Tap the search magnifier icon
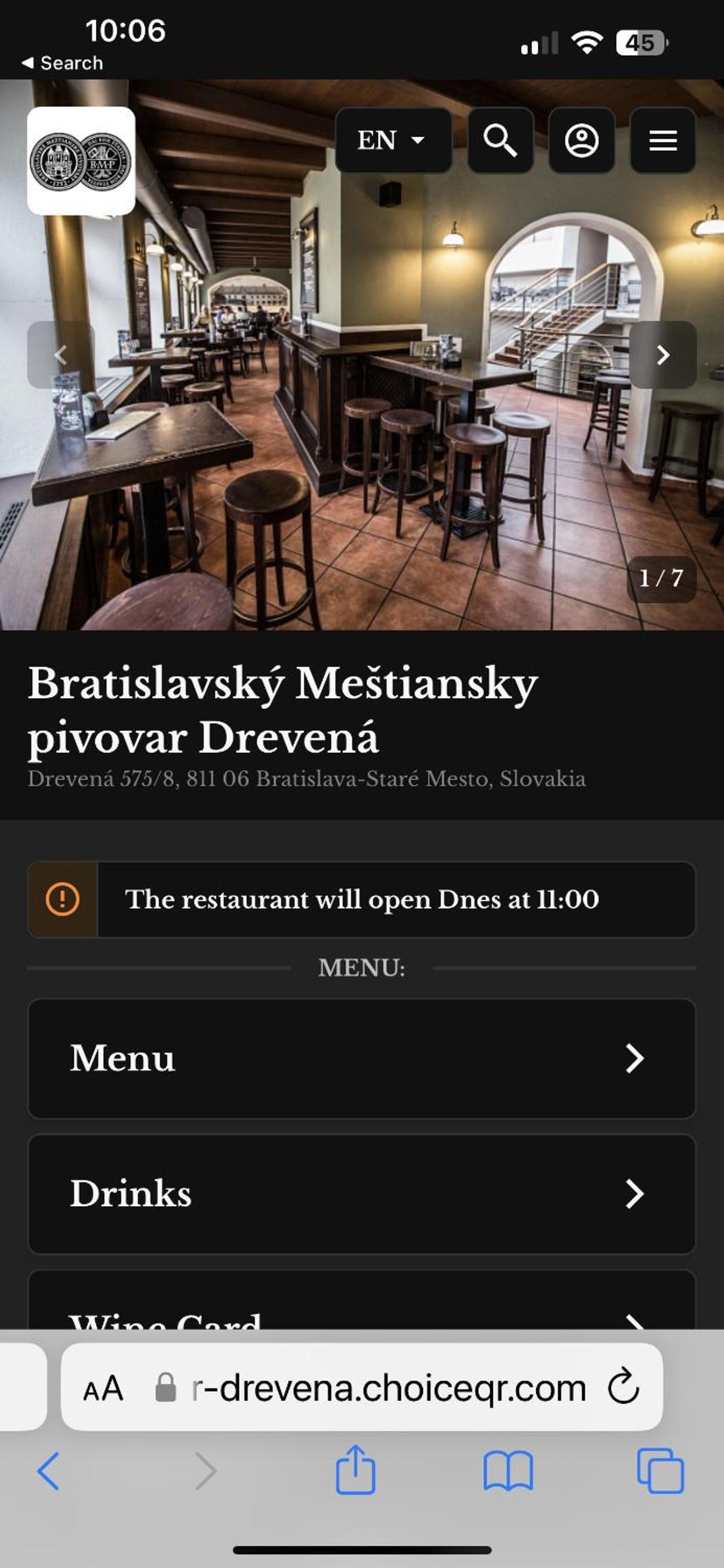This screenshot has height=1568, width=724. pyautogui.click(x=501, y=140)
